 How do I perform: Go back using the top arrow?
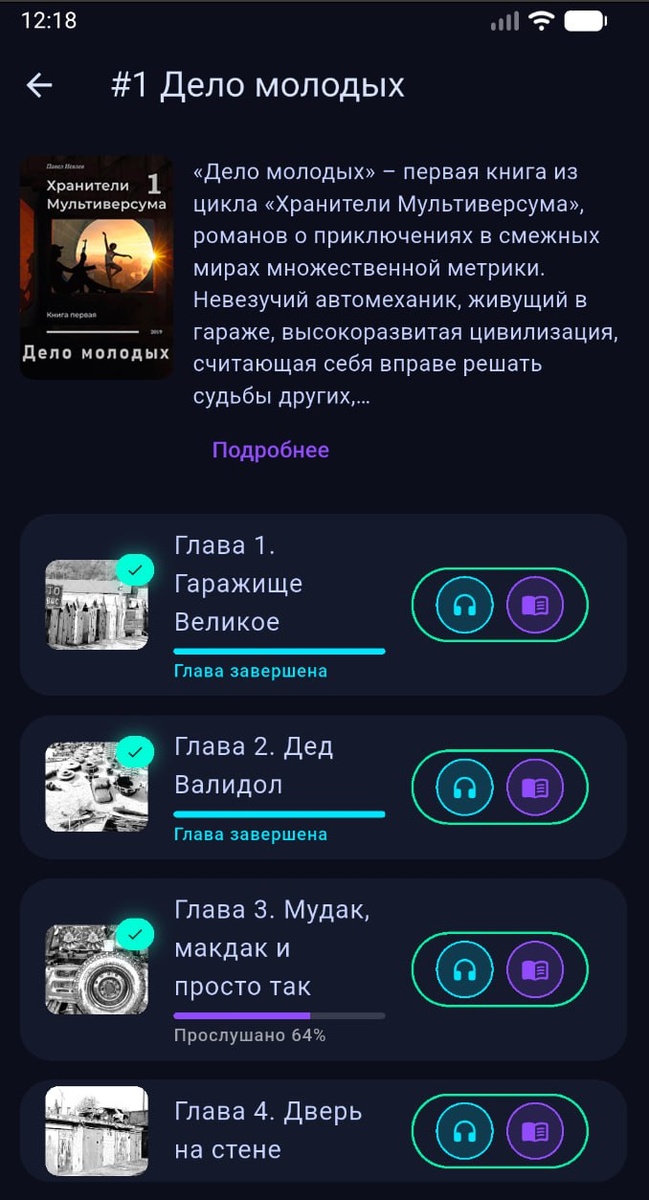[39, 86]
